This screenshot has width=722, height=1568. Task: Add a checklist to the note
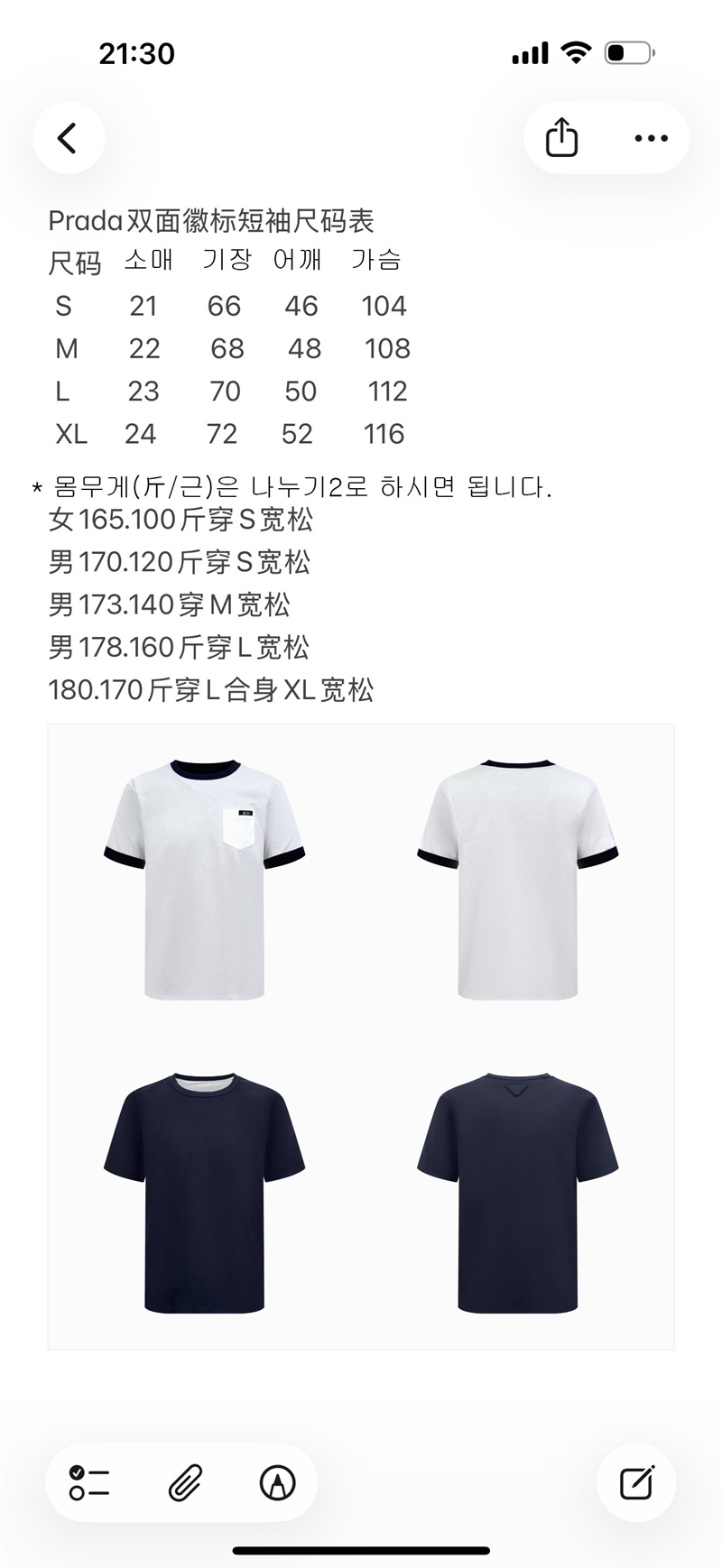point(89,1483)
